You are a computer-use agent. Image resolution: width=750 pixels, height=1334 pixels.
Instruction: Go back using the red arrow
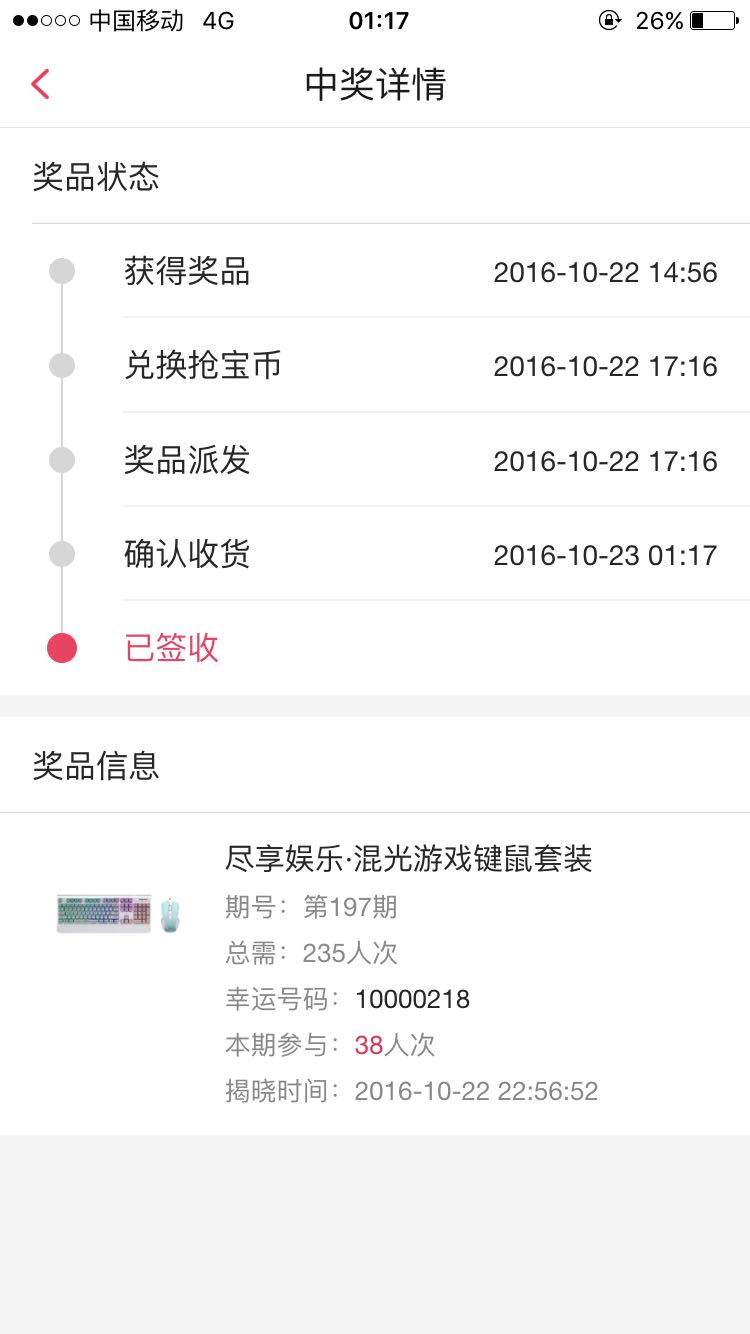point(40,84)
